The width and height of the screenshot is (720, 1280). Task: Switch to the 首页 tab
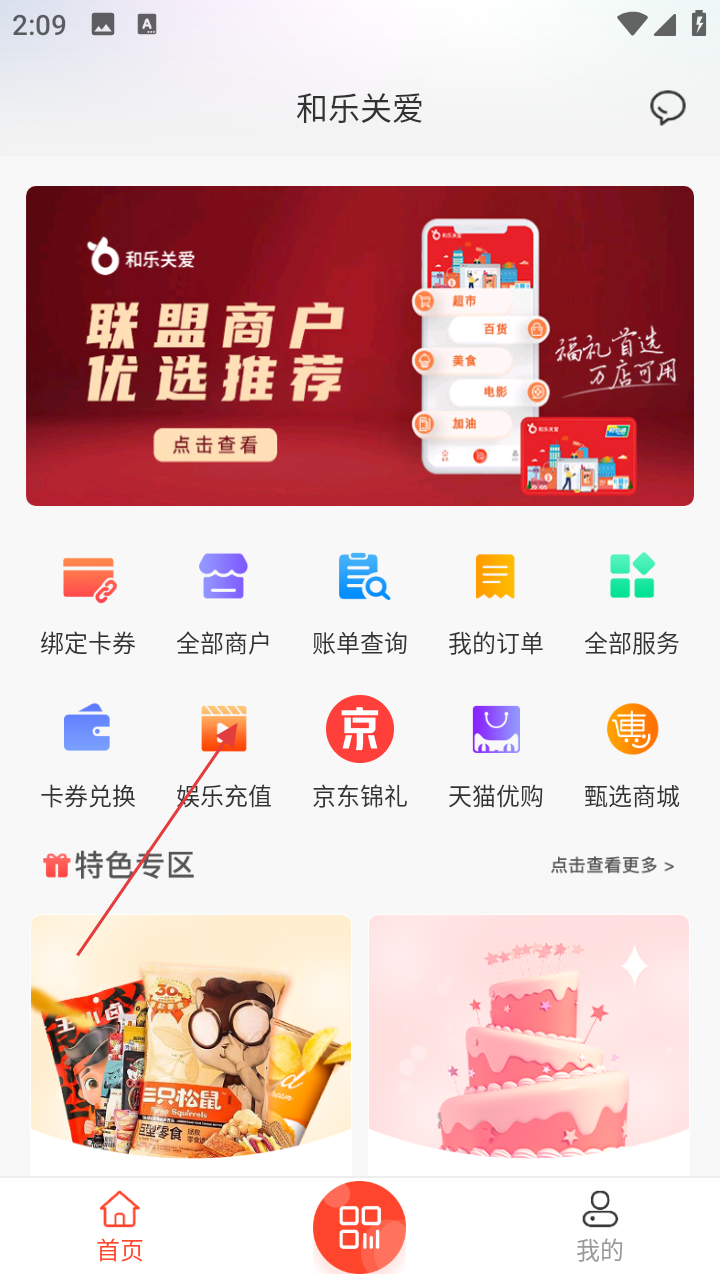click(x=120, y=1226)
